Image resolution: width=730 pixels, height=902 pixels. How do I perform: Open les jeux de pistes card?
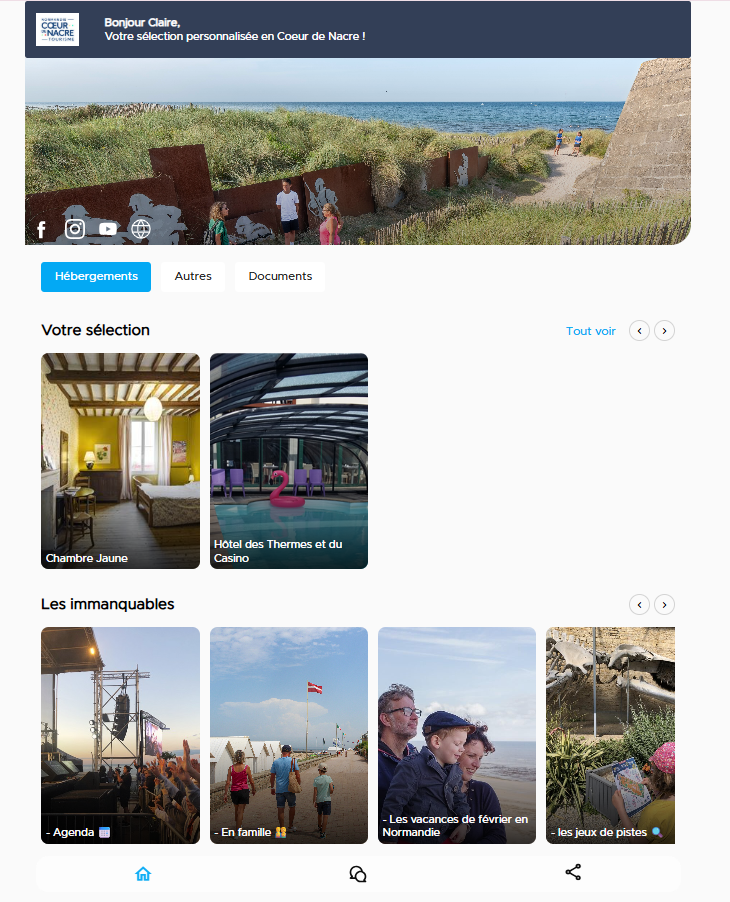(x=610, y=735)
